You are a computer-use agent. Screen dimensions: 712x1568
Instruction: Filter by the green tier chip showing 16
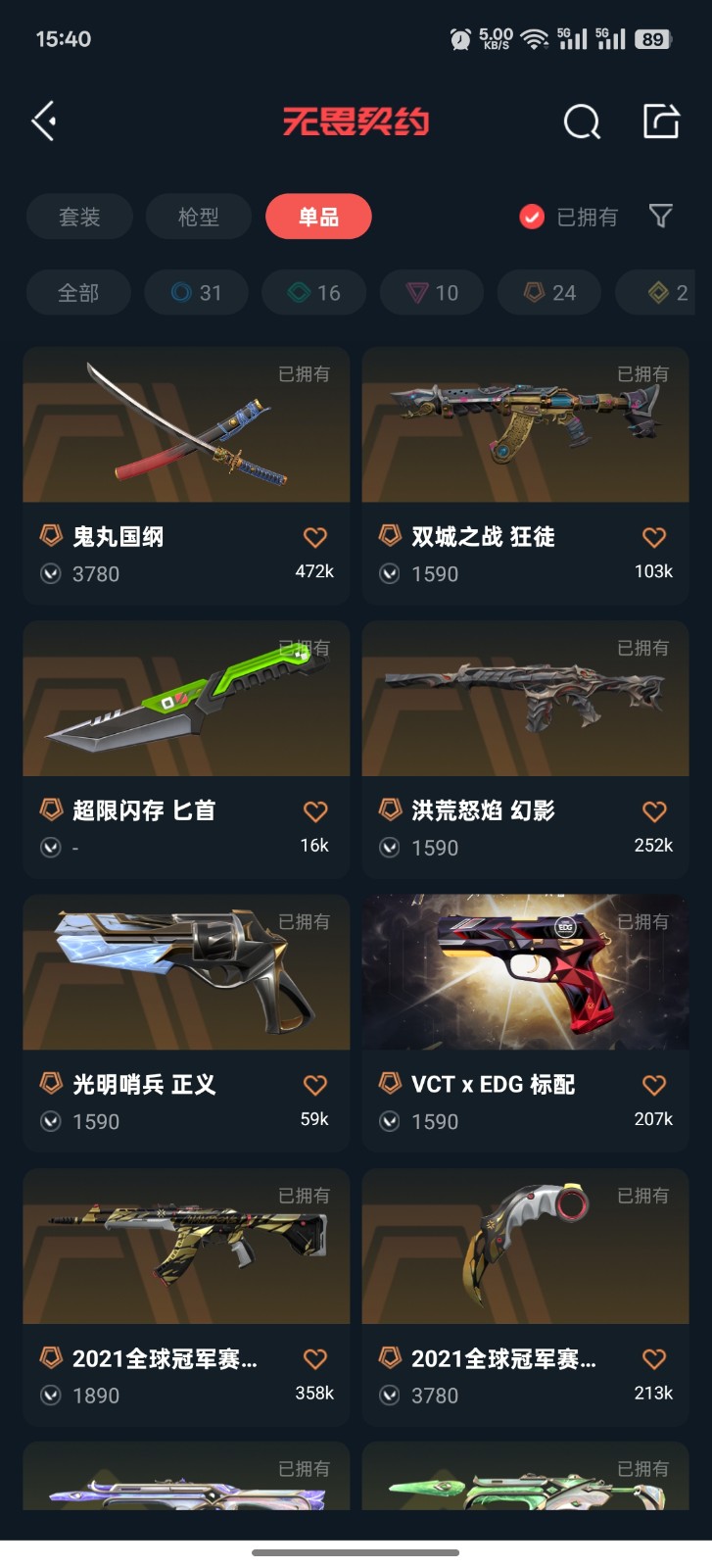(314, 293)
